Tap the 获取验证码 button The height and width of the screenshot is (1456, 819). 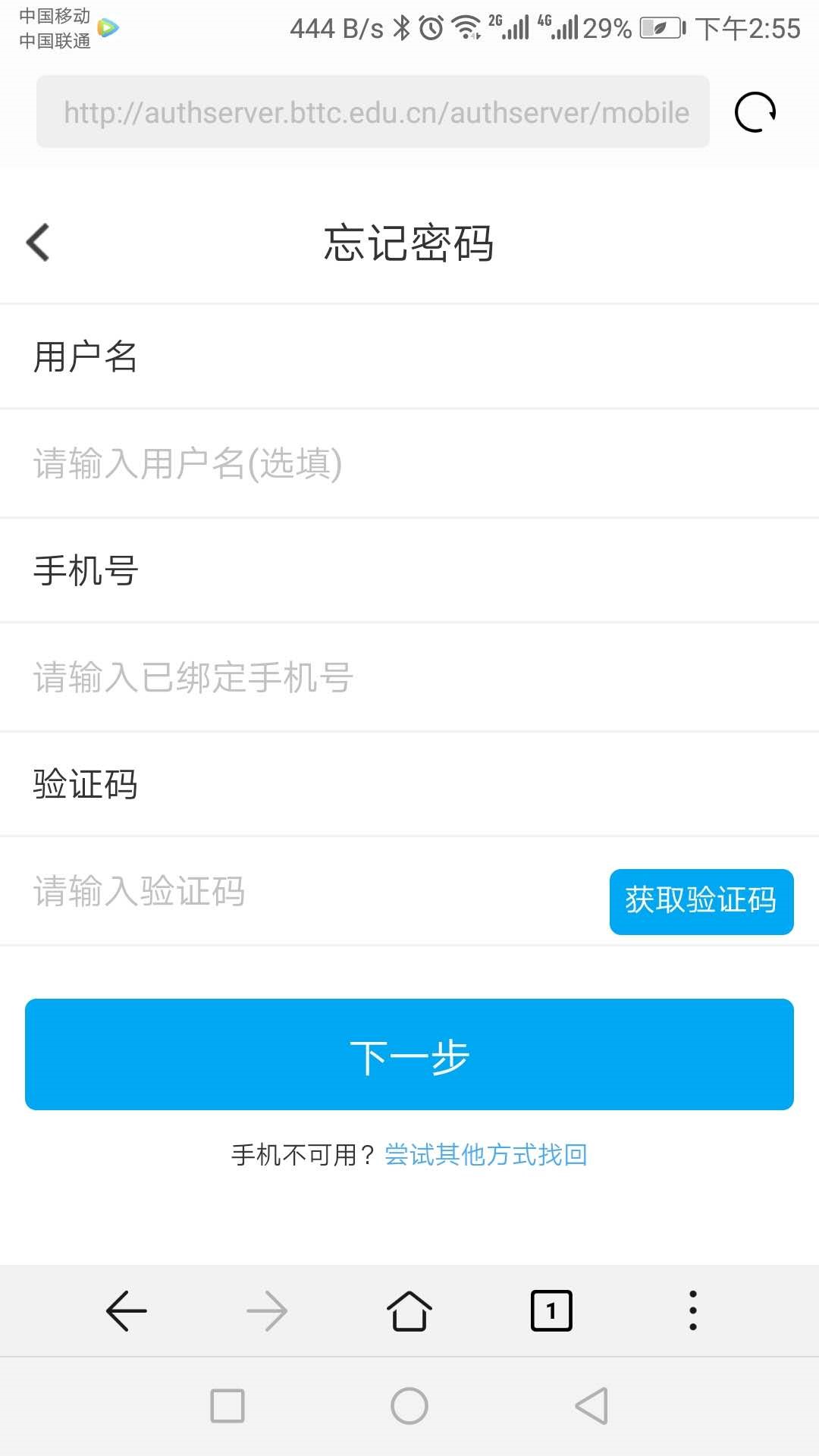click(x=701, y=902)
